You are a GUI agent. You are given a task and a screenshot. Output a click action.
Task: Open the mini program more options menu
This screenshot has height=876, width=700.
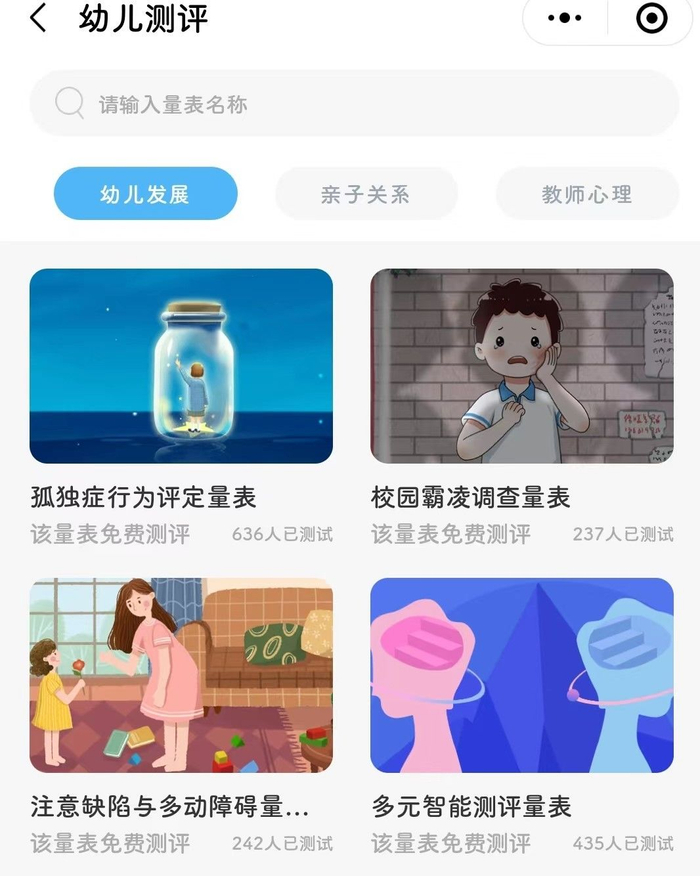[x=565, y=18]
